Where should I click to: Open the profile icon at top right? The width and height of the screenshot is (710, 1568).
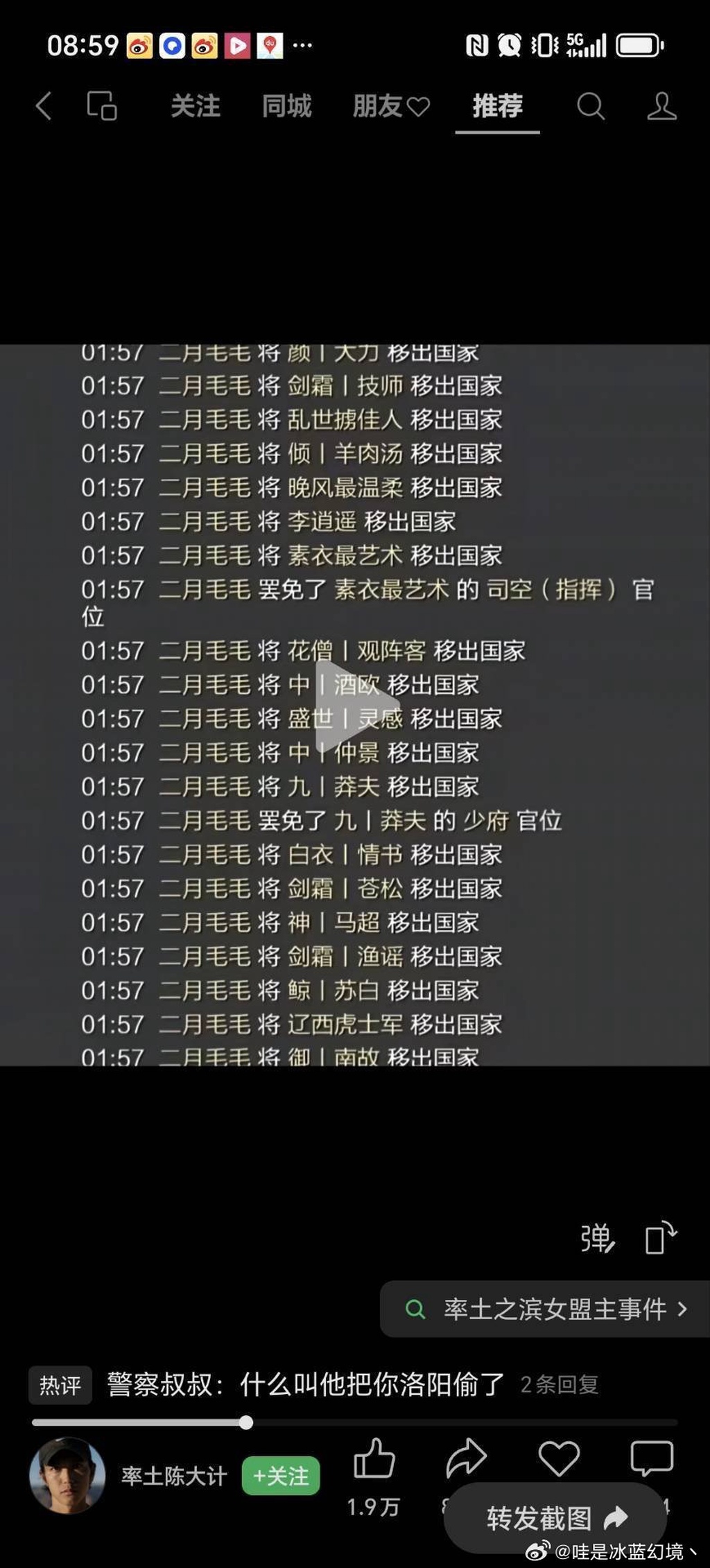(x=661, y=106)
